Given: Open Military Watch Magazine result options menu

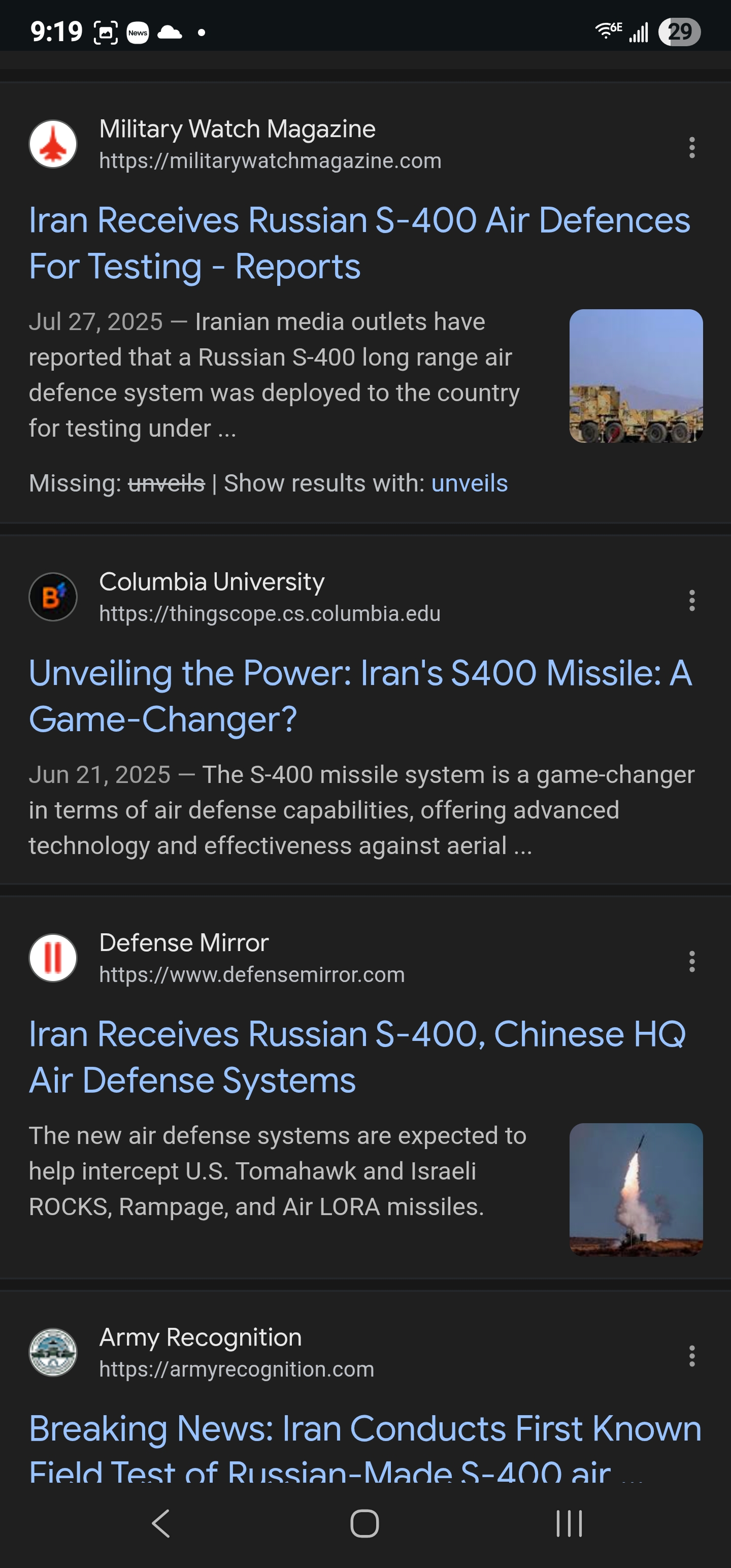Looking at the screenshot, I should [691, 147].
